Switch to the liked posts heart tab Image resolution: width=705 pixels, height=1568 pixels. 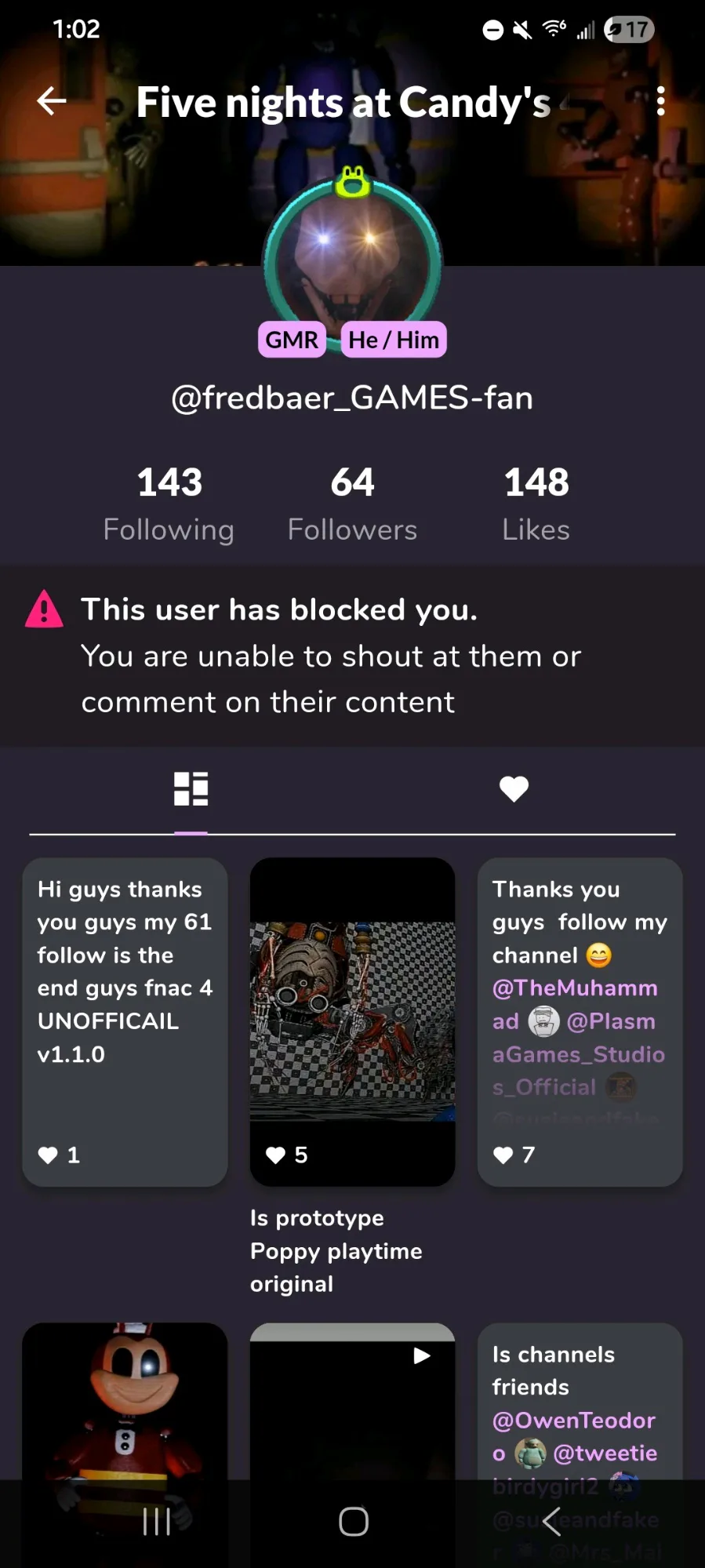pos(514,789)
